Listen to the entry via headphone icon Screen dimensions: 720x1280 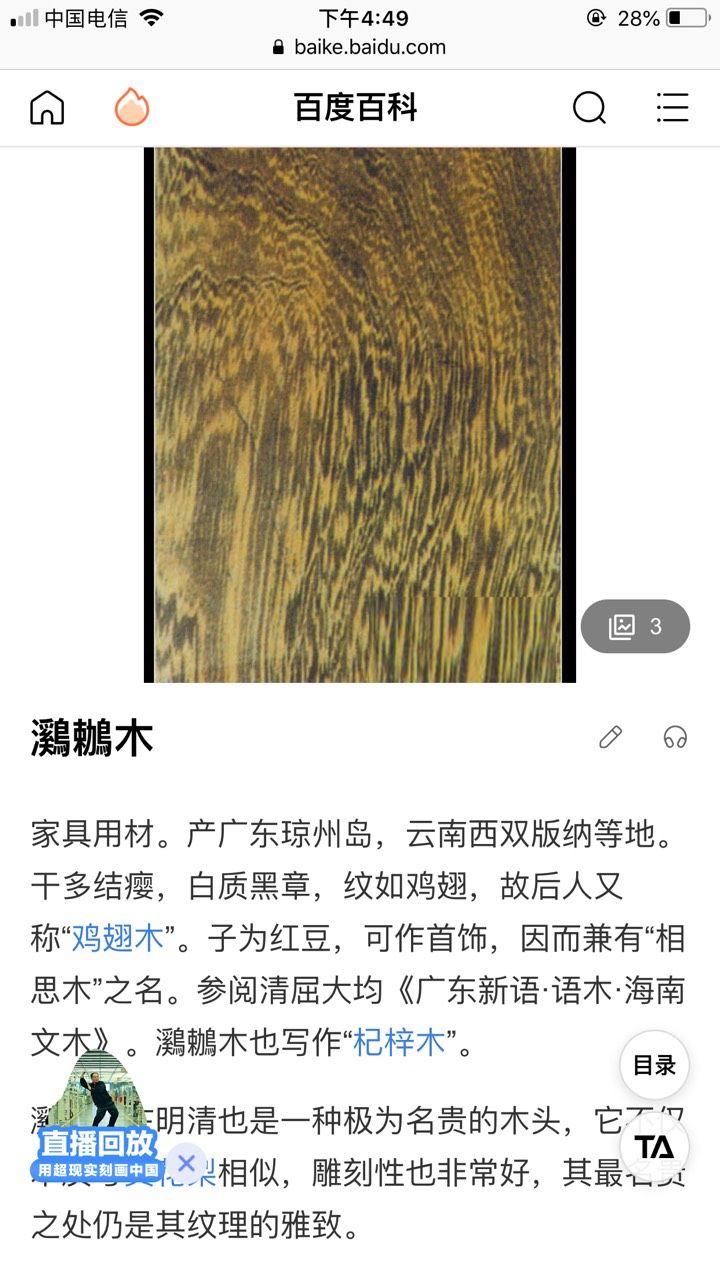tap(676, 737)
